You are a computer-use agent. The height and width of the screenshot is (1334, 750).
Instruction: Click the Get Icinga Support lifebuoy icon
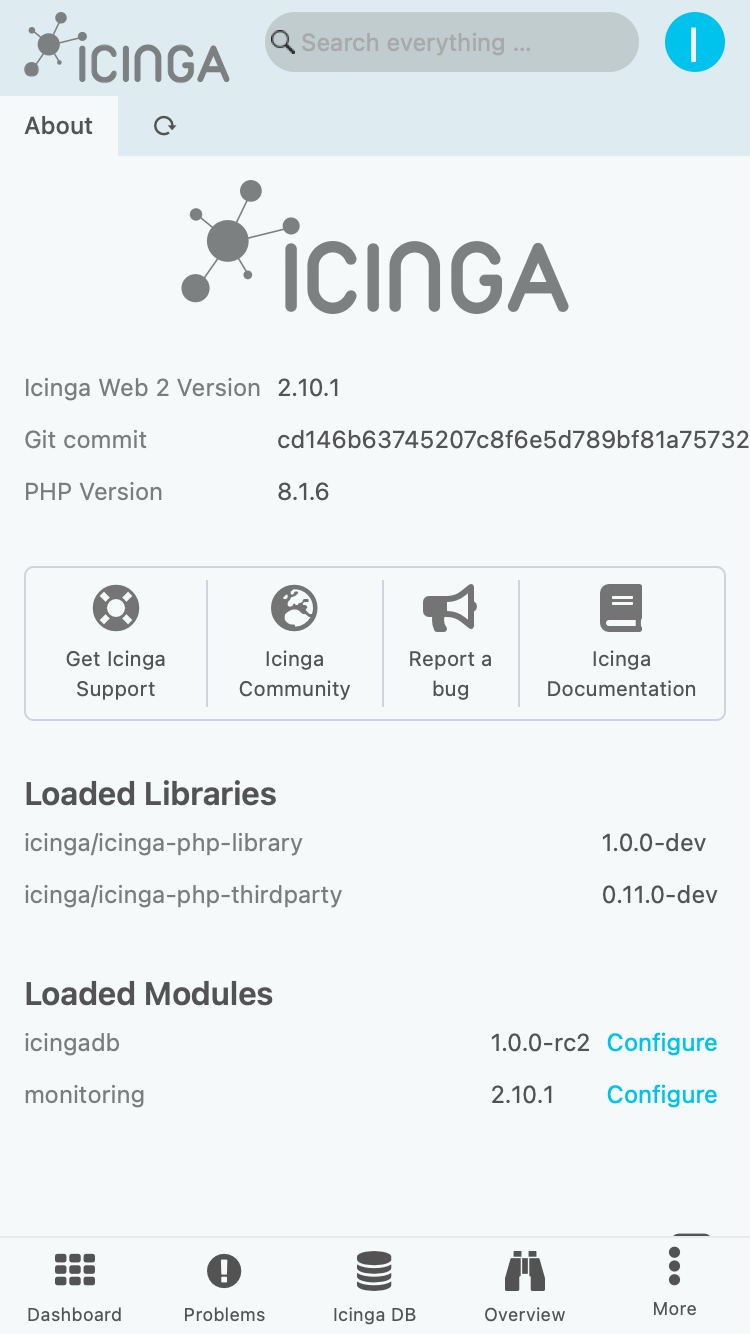tap(115, 608)
